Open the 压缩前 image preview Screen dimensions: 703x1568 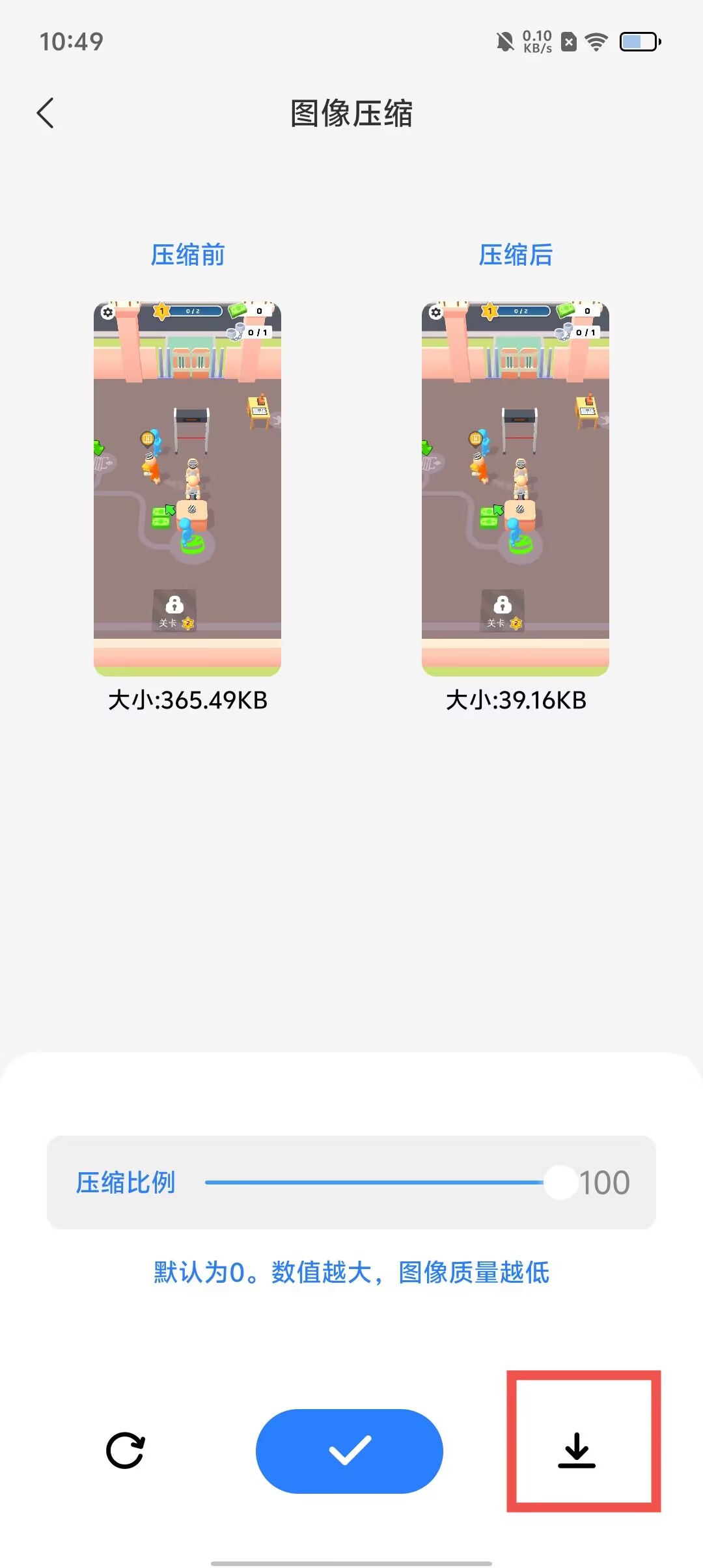click(x=187, y=488)
